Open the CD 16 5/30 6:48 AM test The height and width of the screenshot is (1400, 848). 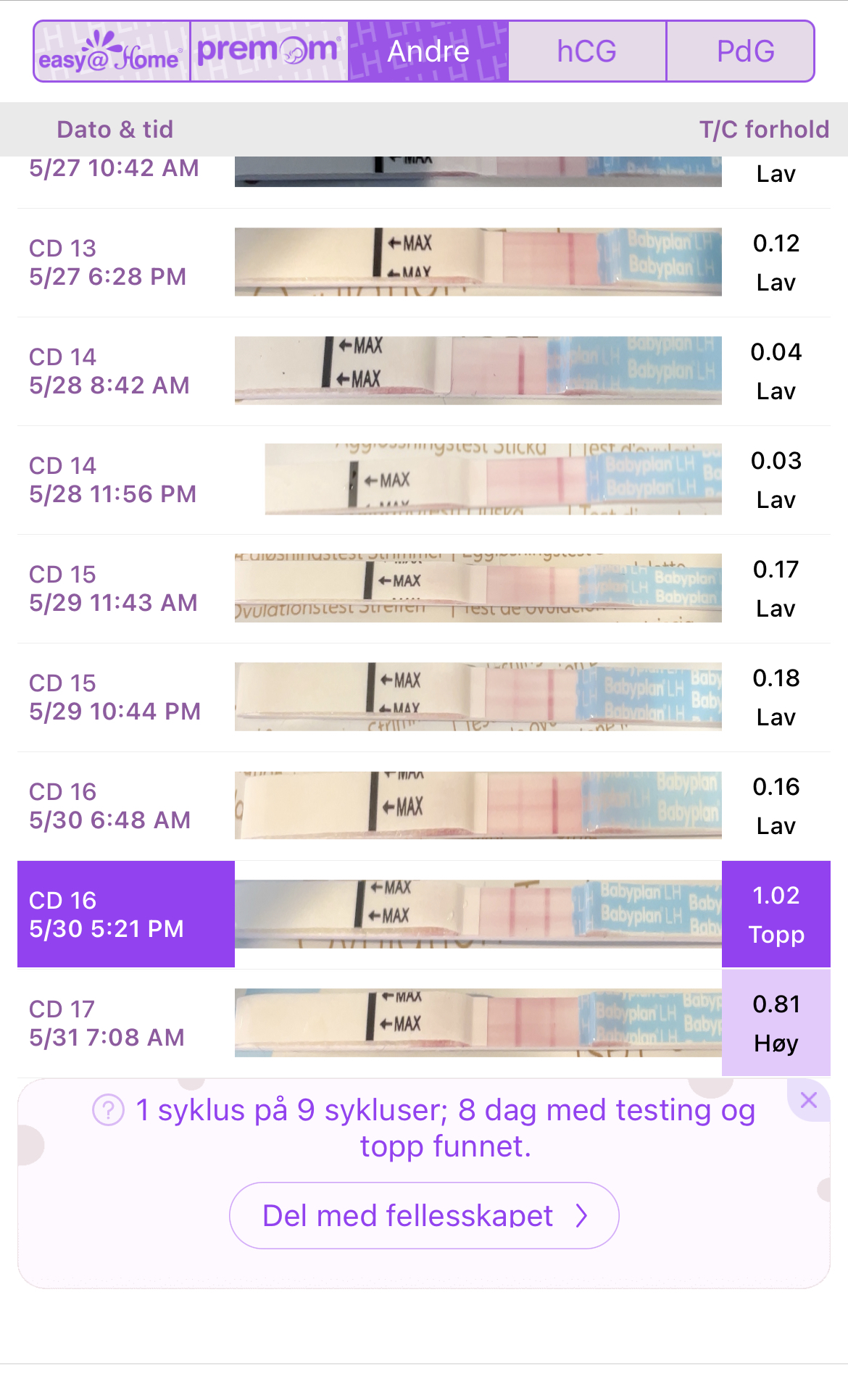click(424, 806)
